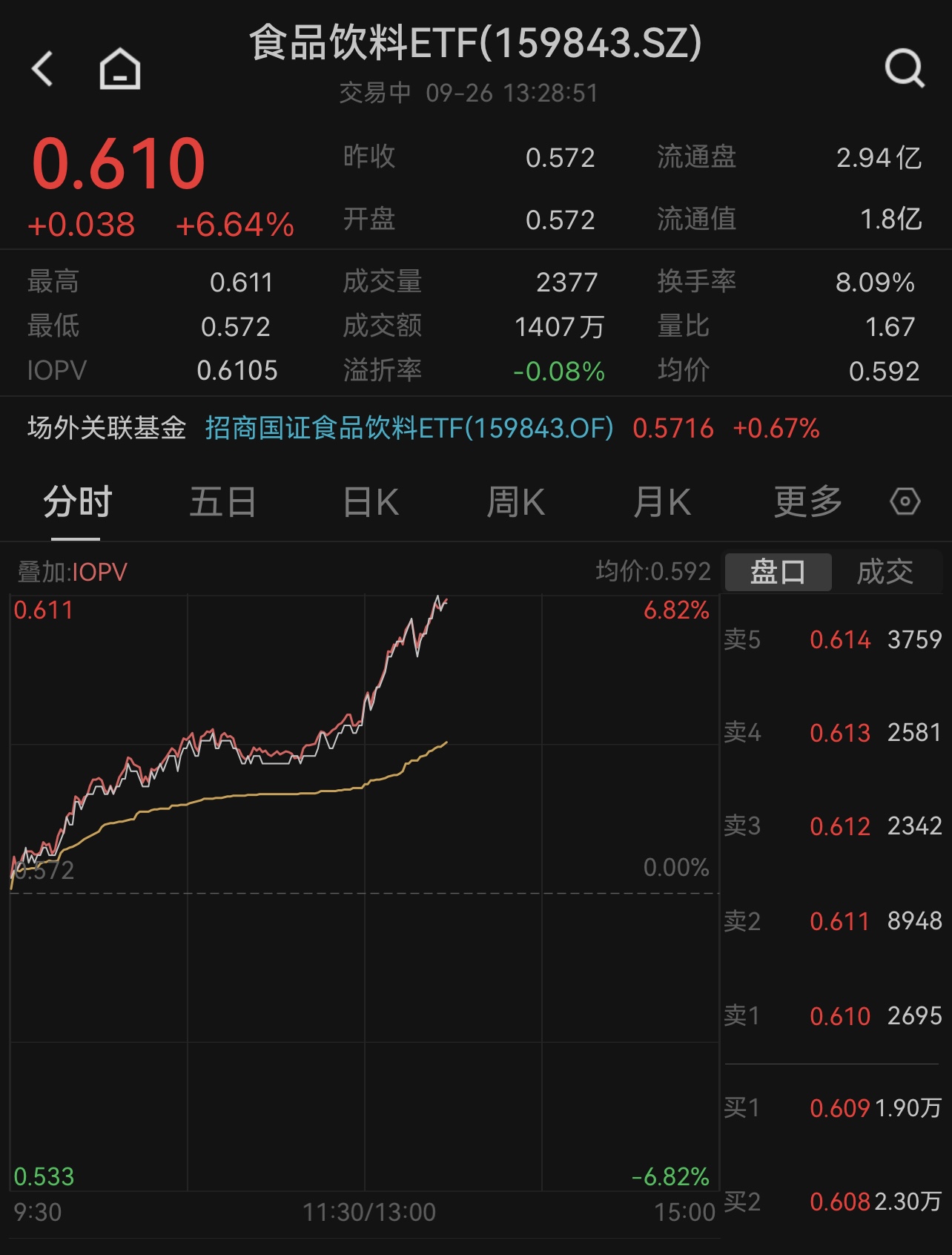Select the 盘口 order book tab
Screen dimensions: 952x1255
778,572
